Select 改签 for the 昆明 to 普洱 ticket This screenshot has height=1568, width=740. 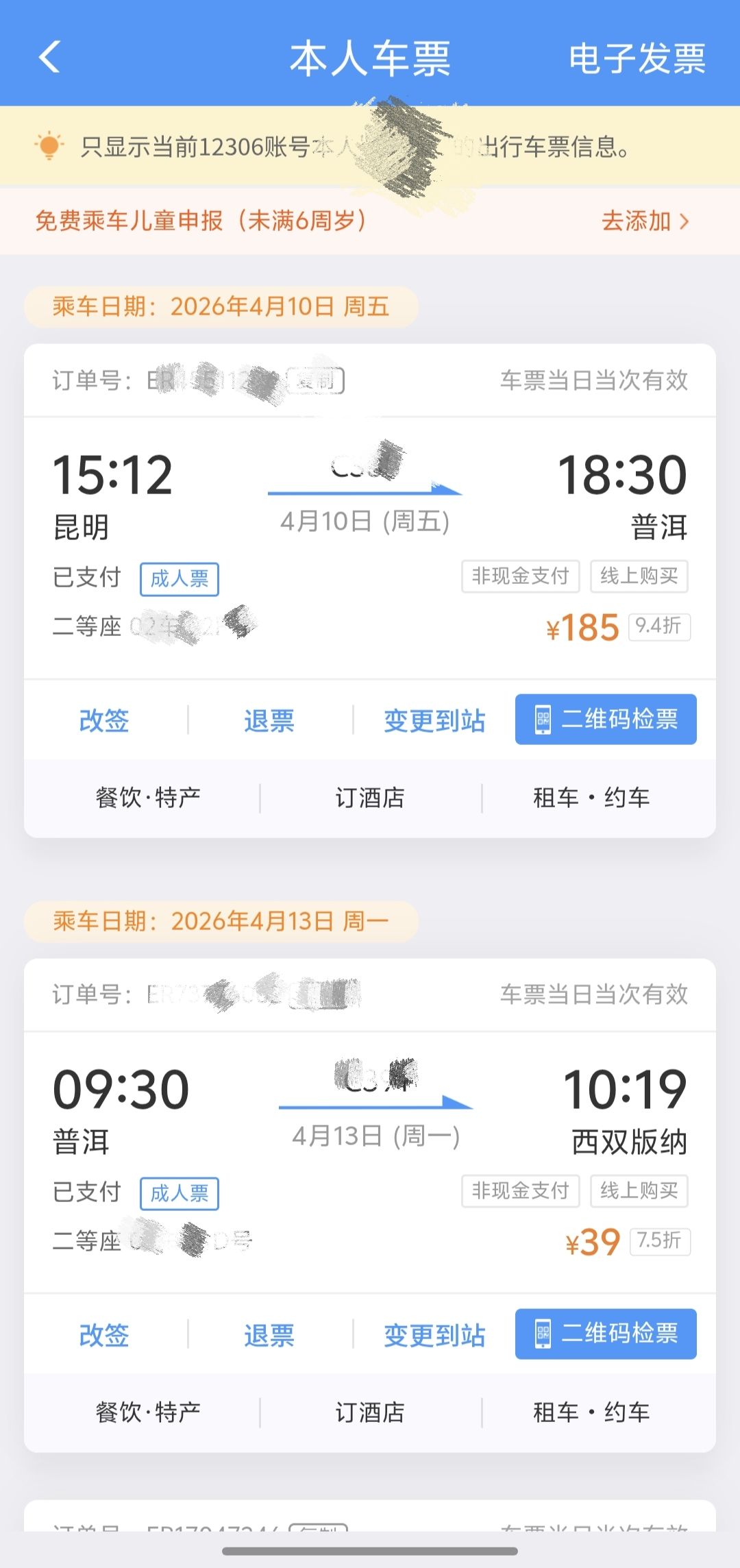[104, 720]
